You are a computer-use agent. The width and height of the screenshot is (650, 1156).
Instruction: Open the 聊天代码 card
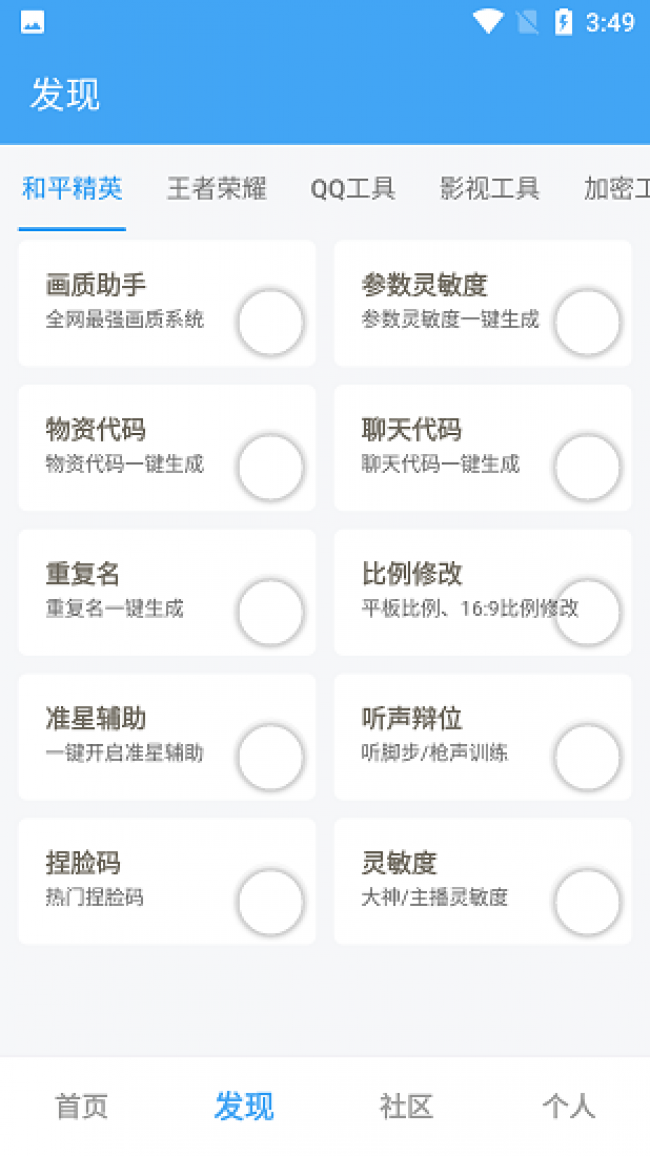pyautogui.click(x=483, y=448)
